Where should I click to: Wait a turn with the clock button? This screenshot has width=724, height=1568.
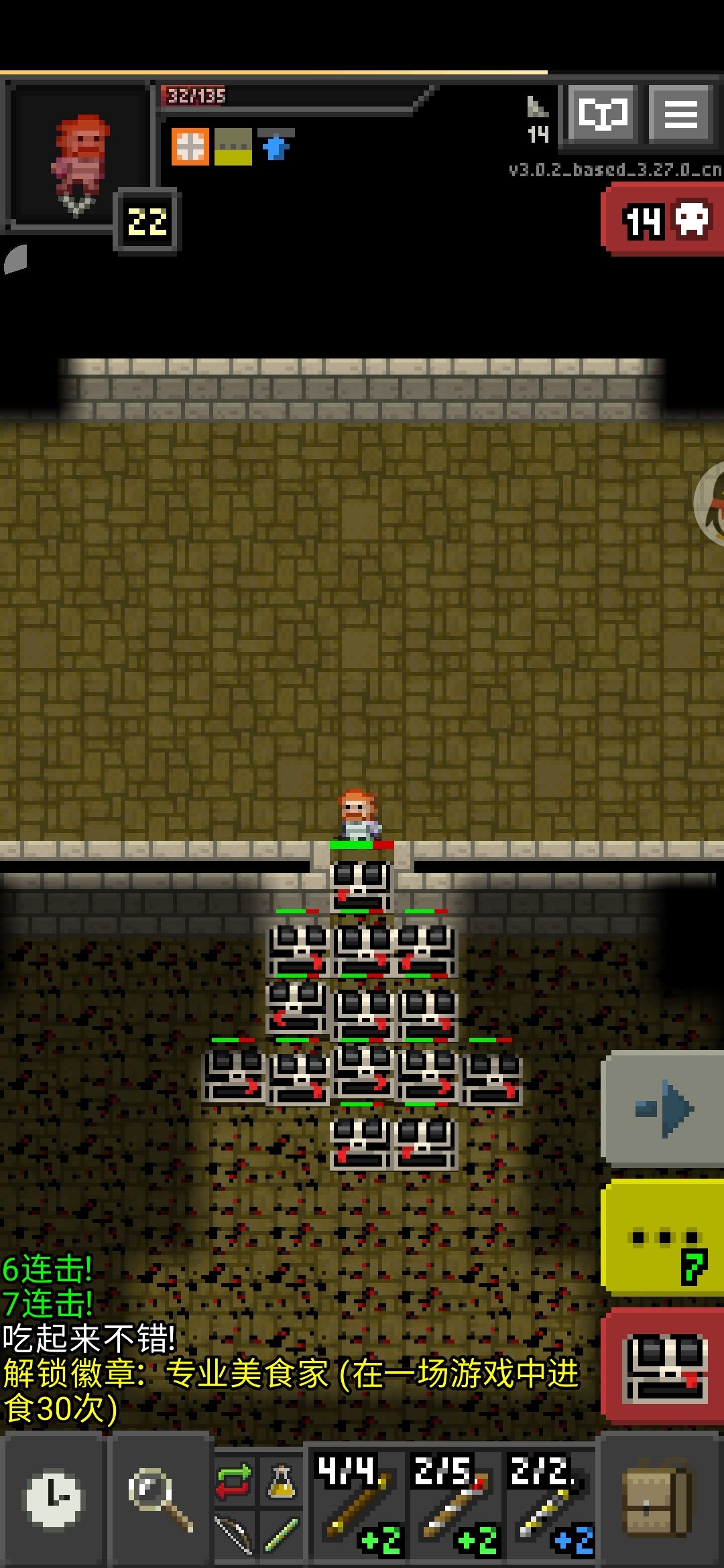pos(54,1500)
